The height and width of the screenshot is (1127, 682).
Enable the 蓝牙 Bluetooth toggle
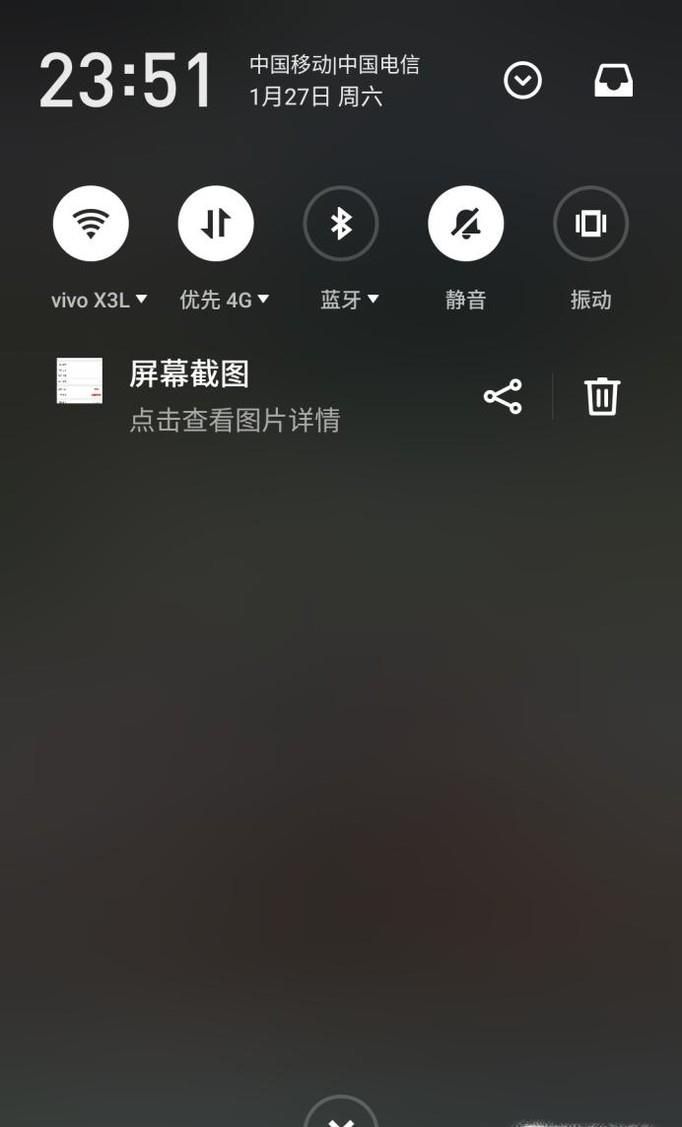(341, 224)
